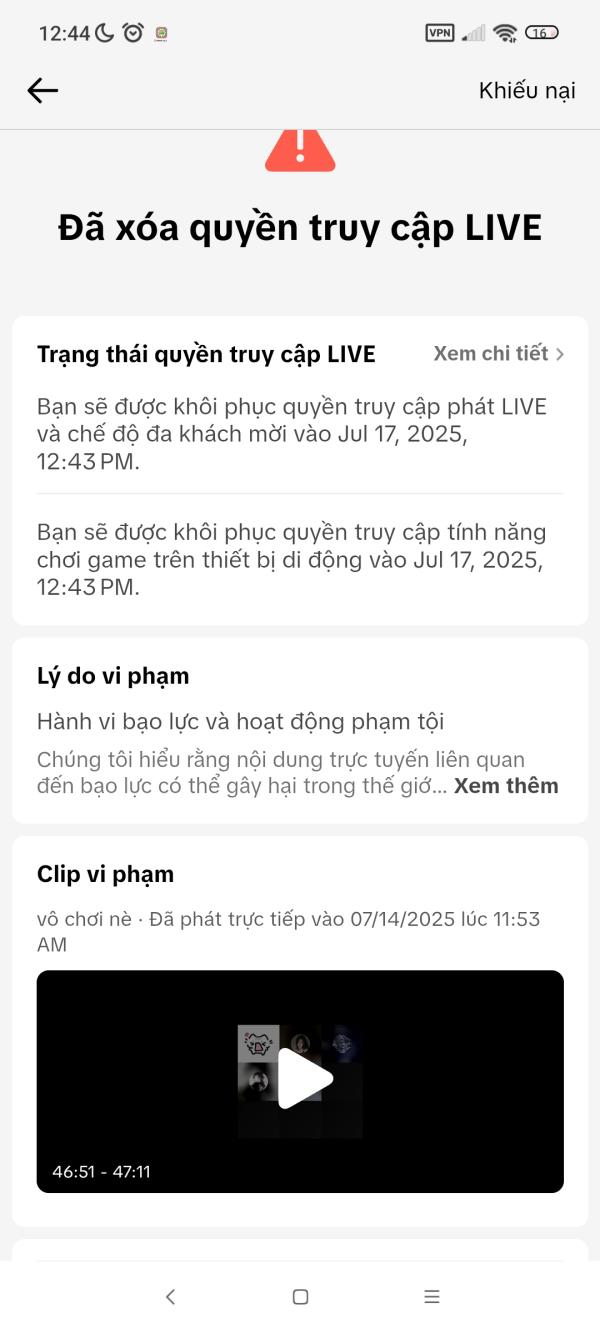Expand violation reason with Xem thêm
The width and height of the screenshot is (600, 1333).
(x=506, y=786)
